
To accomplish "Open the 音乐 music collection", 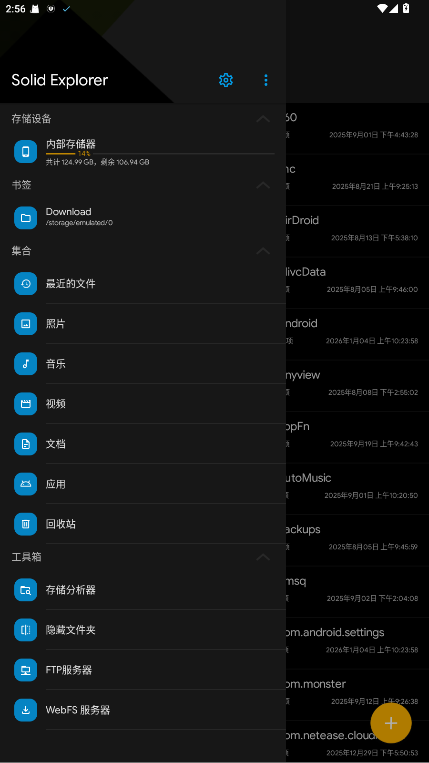I will point(143,364).
